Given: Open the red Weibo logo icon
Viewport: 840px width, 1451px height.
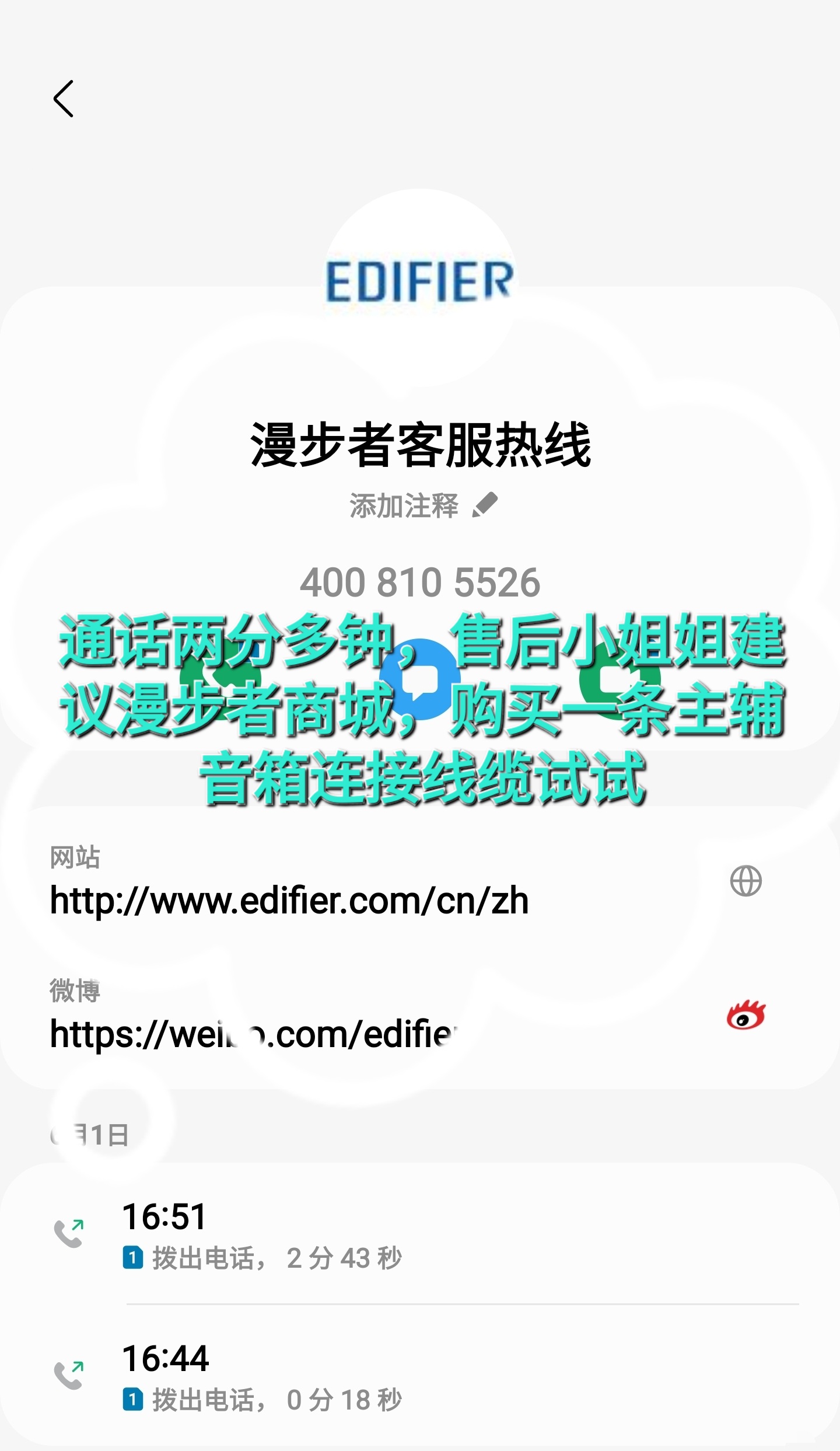Looking at the screenshot, I should (x=745, y=1015).
